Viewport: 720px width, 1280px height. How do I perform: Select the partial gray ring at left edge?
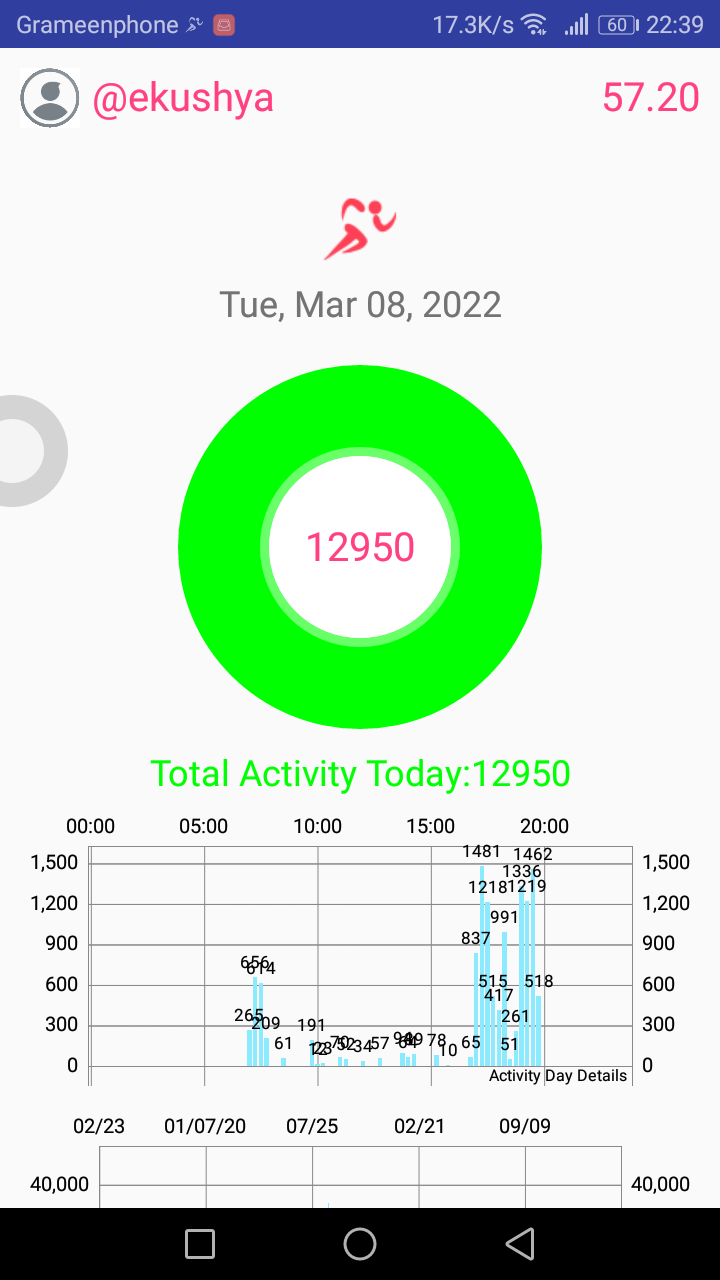tap(30, 451)
